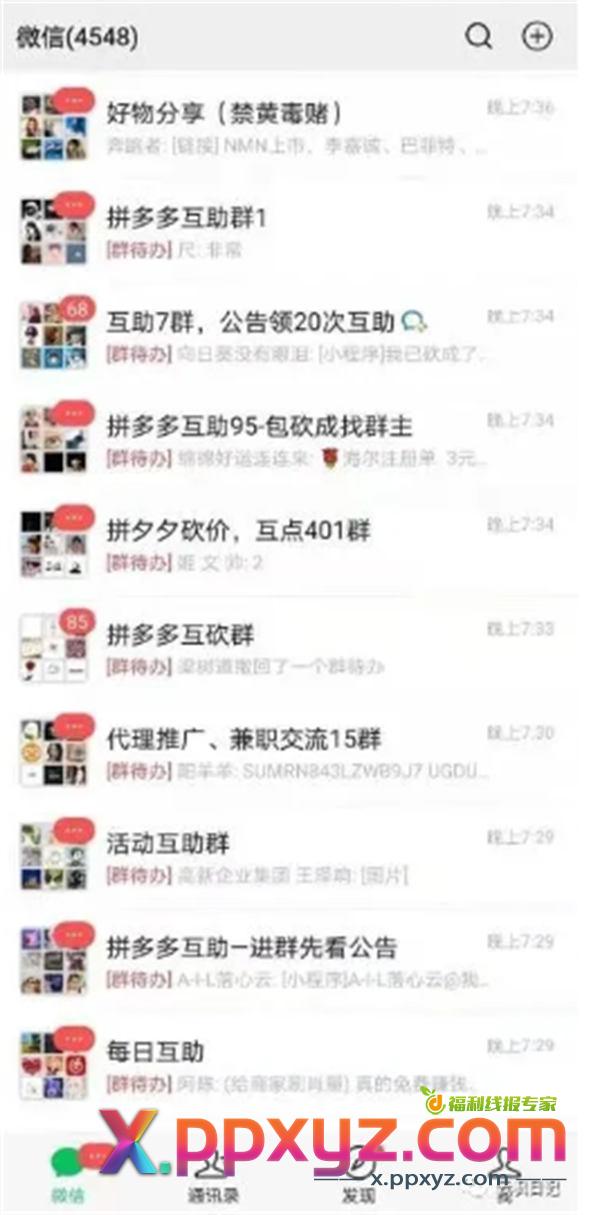The image size is (600, 1215).
Task: Open the 代理推广、兼职交流15群 chat
Action: 300,752
